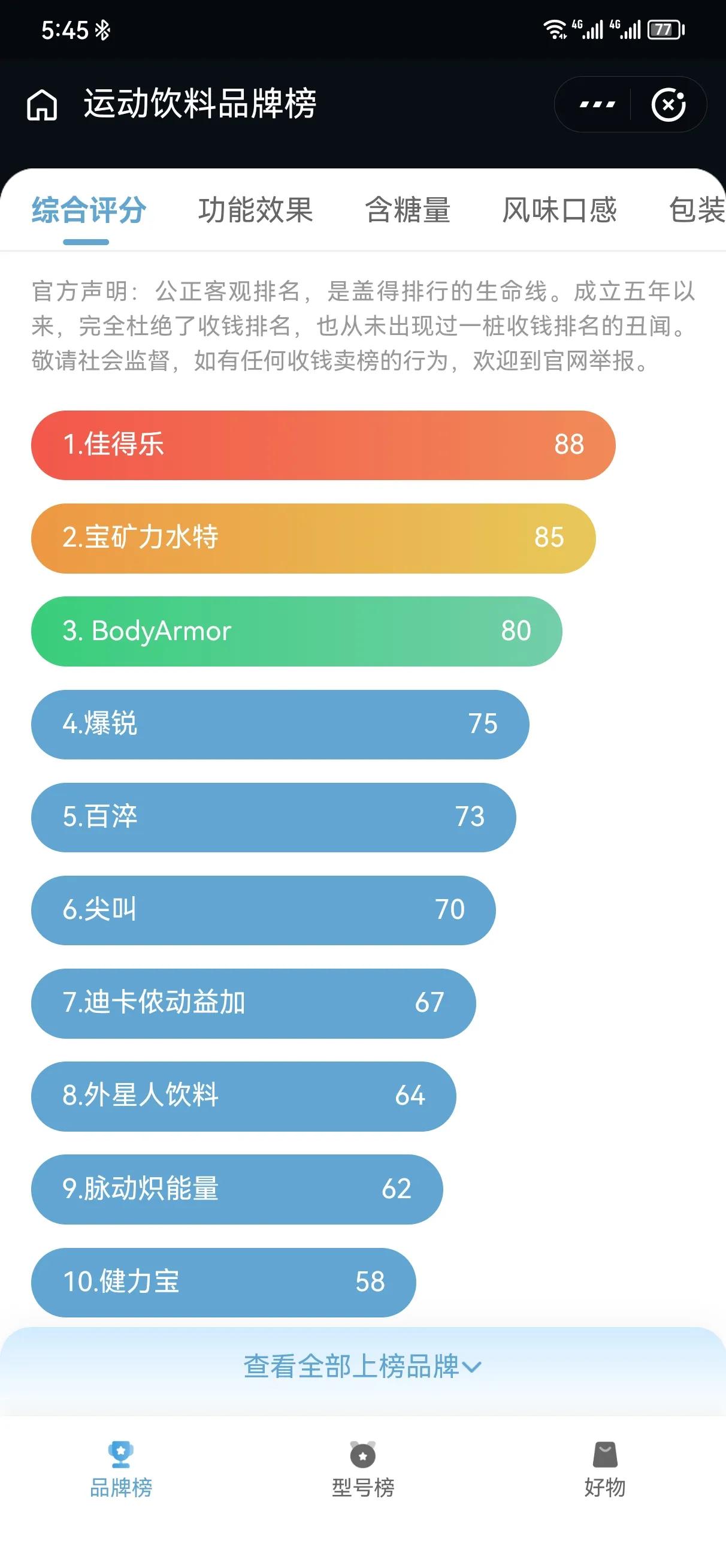Switch to the 型号榜 bottom tab
This screenshot has width=726, height=1568.
point(362,1469)
